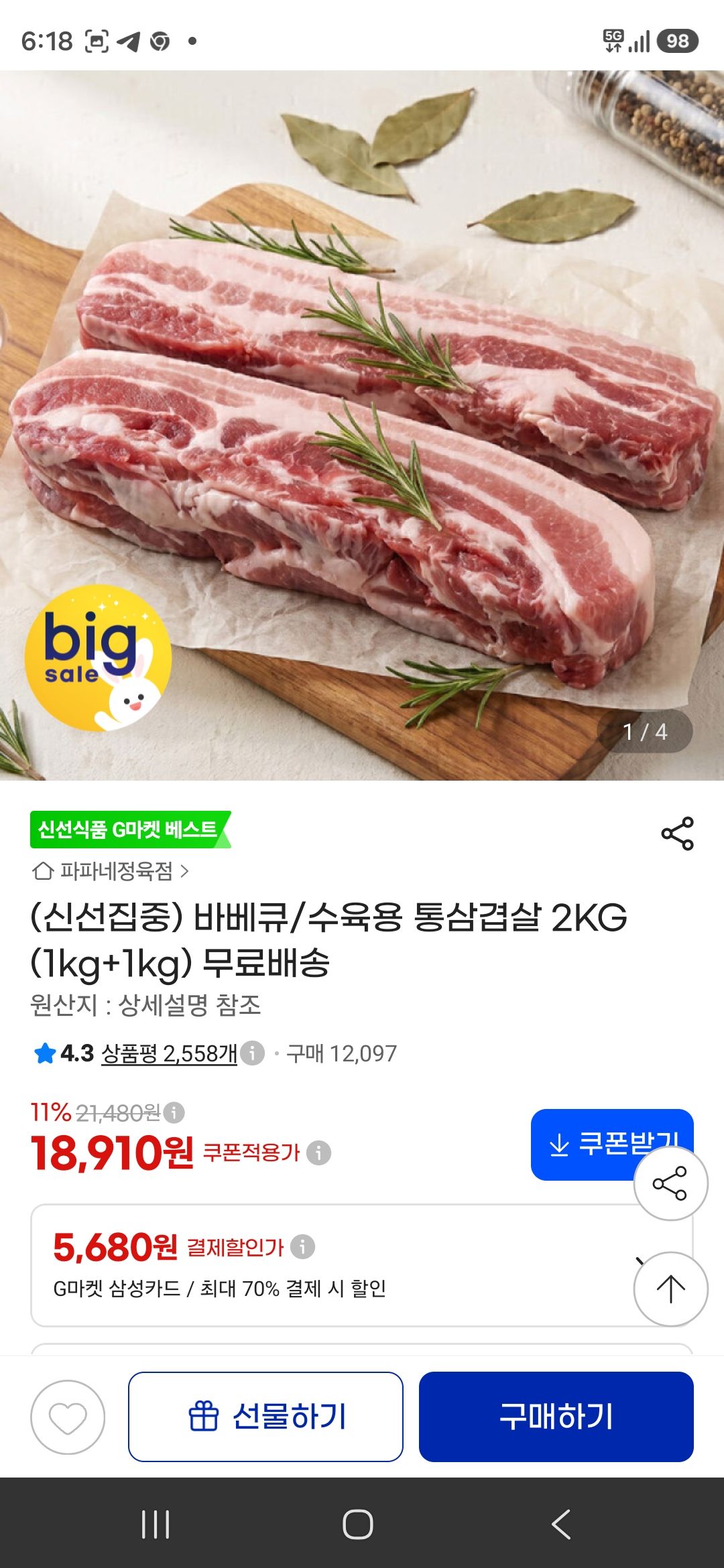Image resolution: width=724 pixels, height=1568 pixels.
Task: Tap the system back button
Action: tap(561, 1524)
